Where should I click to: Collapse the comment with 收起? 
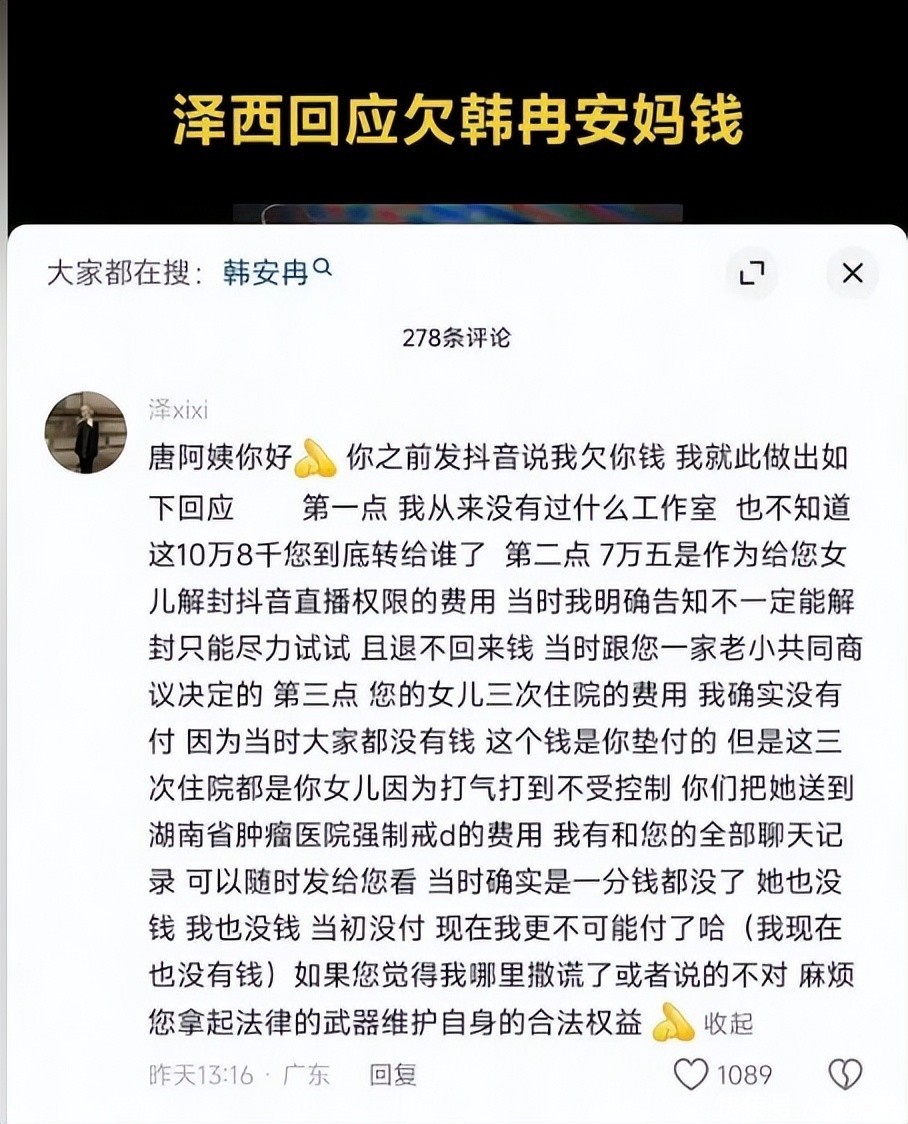pyautogui.click(x=728, y=1024)
